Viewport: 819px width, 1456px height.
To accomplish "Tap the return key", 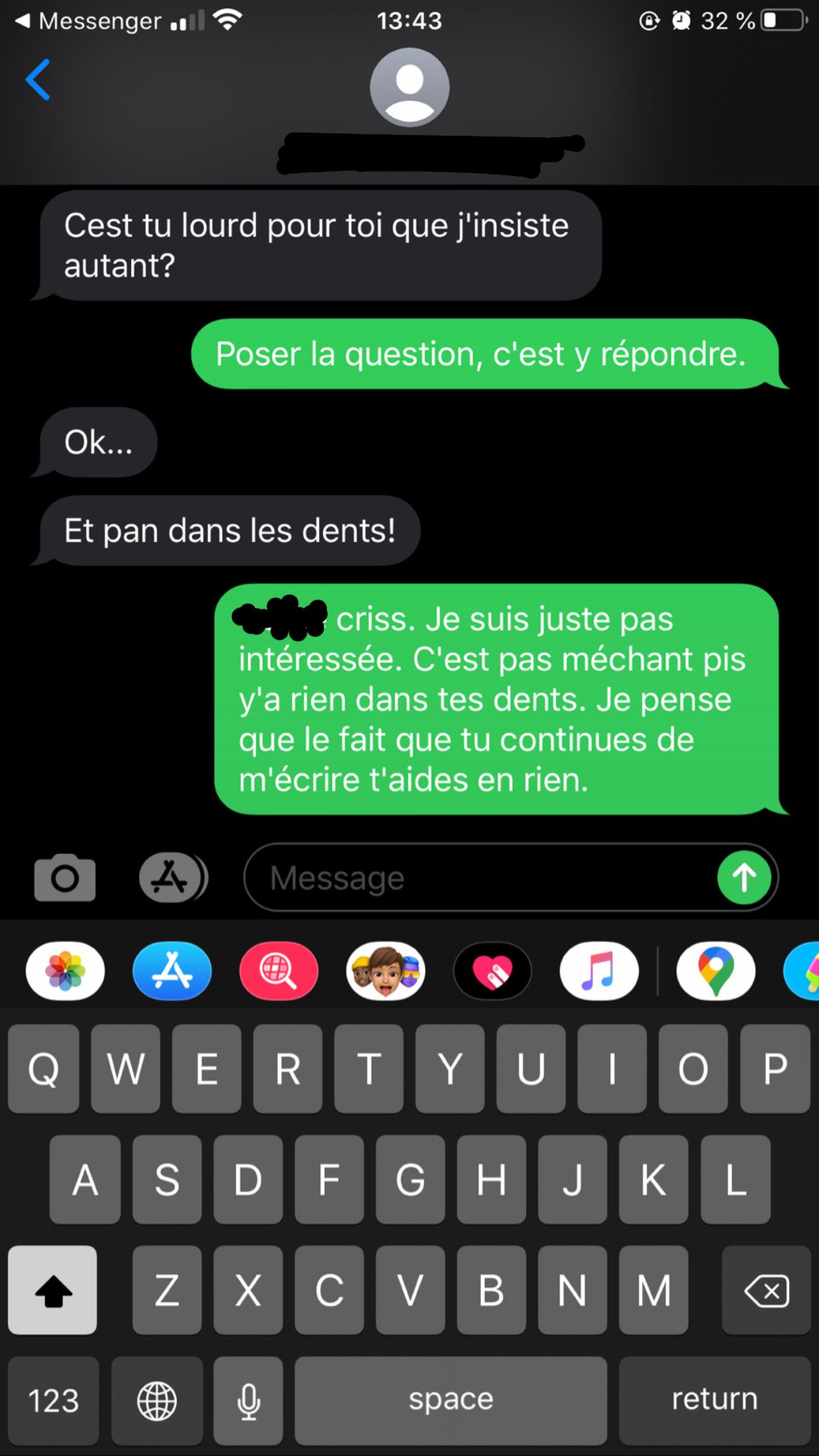I will click(x=714, y=1399).
